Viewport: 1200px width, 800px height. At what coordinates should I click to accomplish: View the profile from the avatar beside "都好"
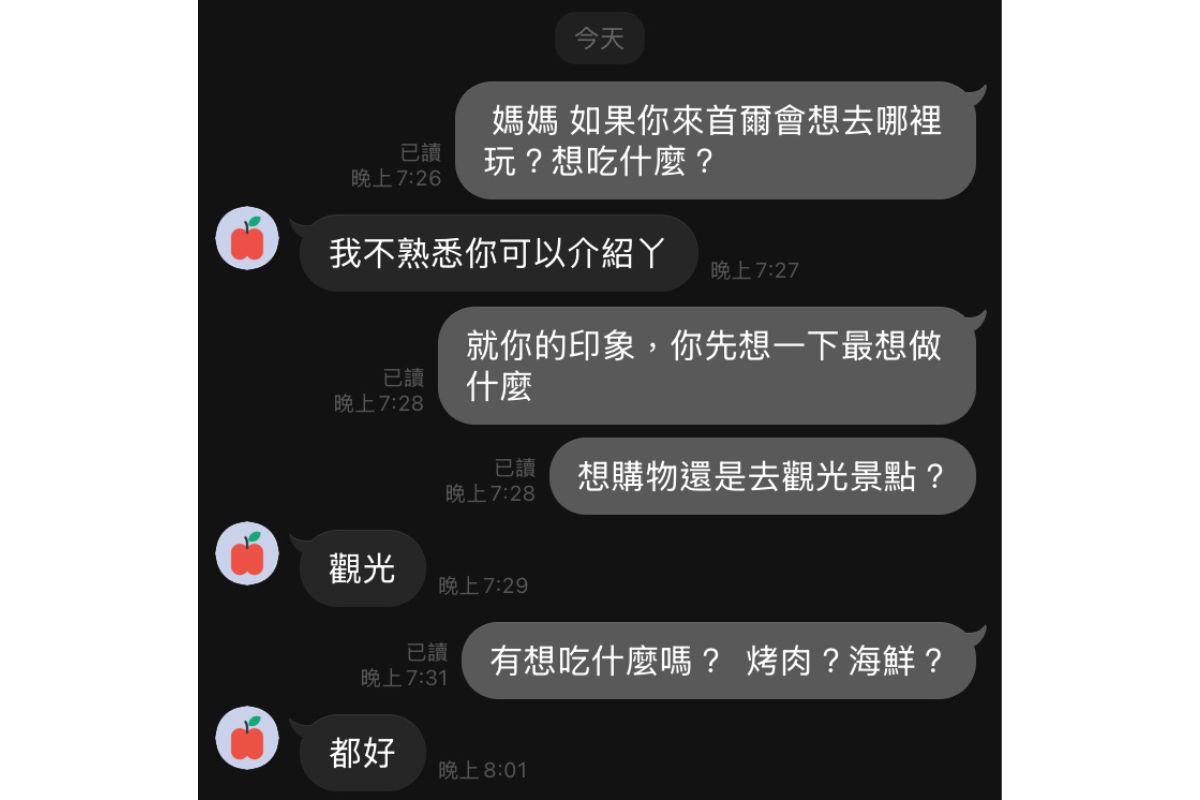point(247,738)
